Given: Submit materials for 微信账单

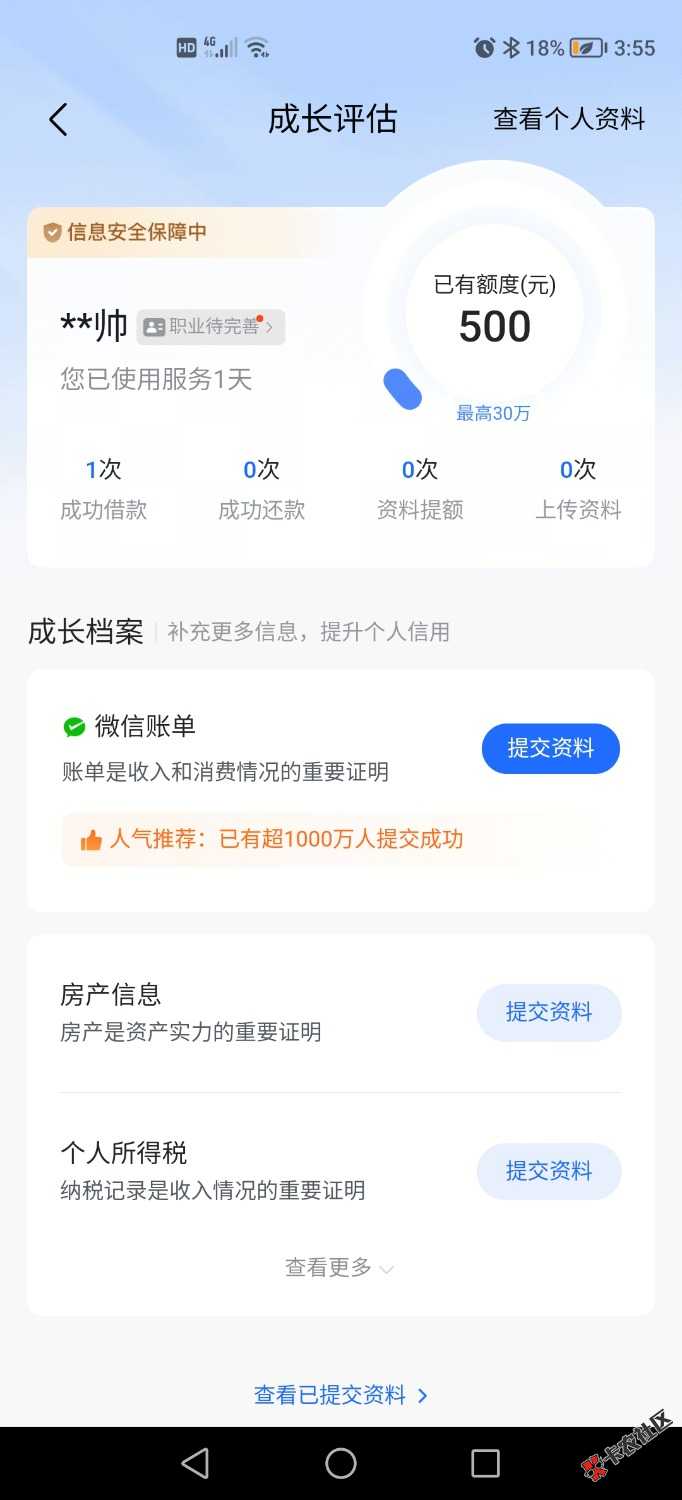Looking at the screenshot, I should 550,749.
